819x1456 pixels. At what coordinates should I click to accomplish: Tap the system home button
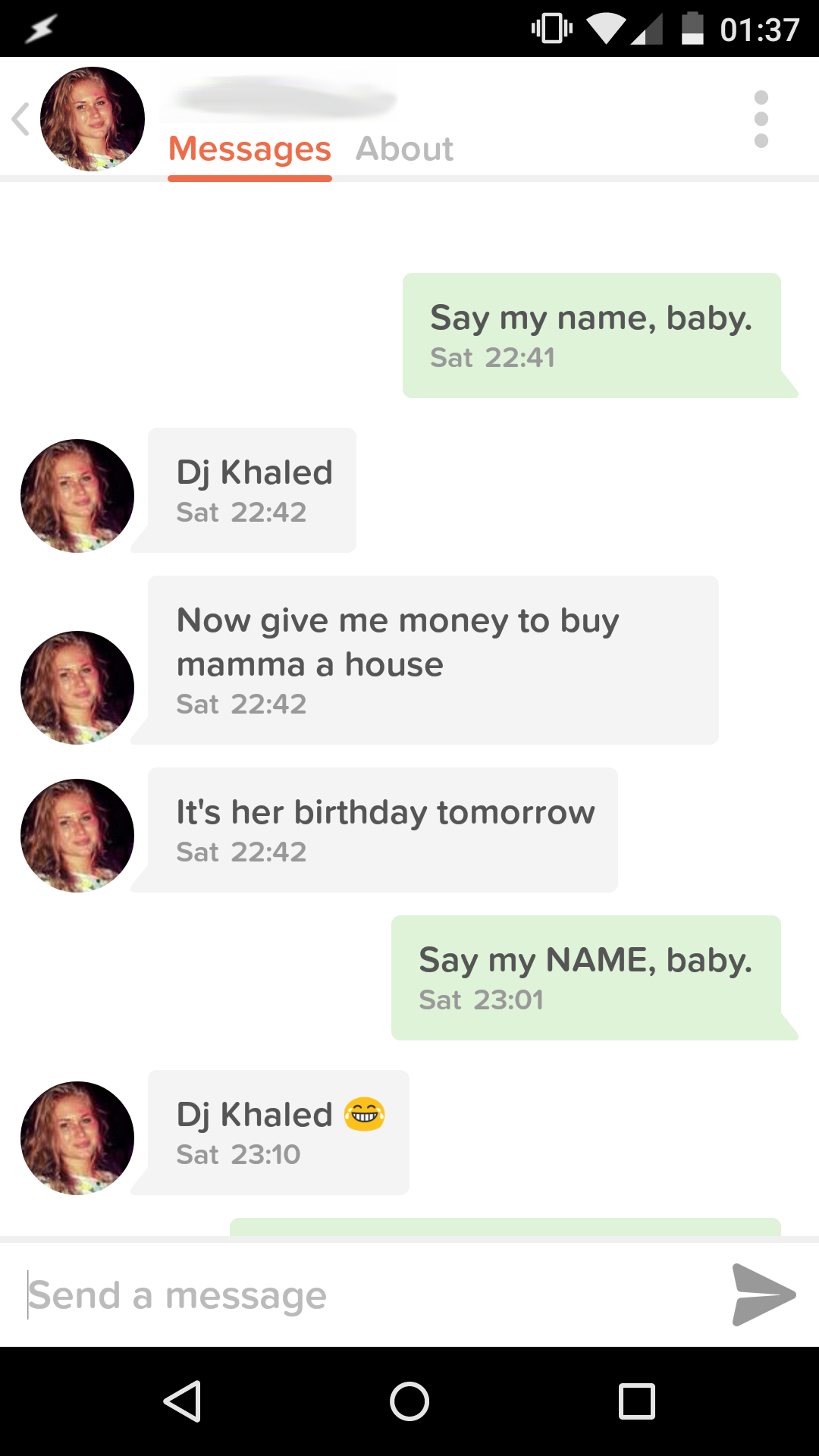pyautogui.click(x=409, y=1401)
